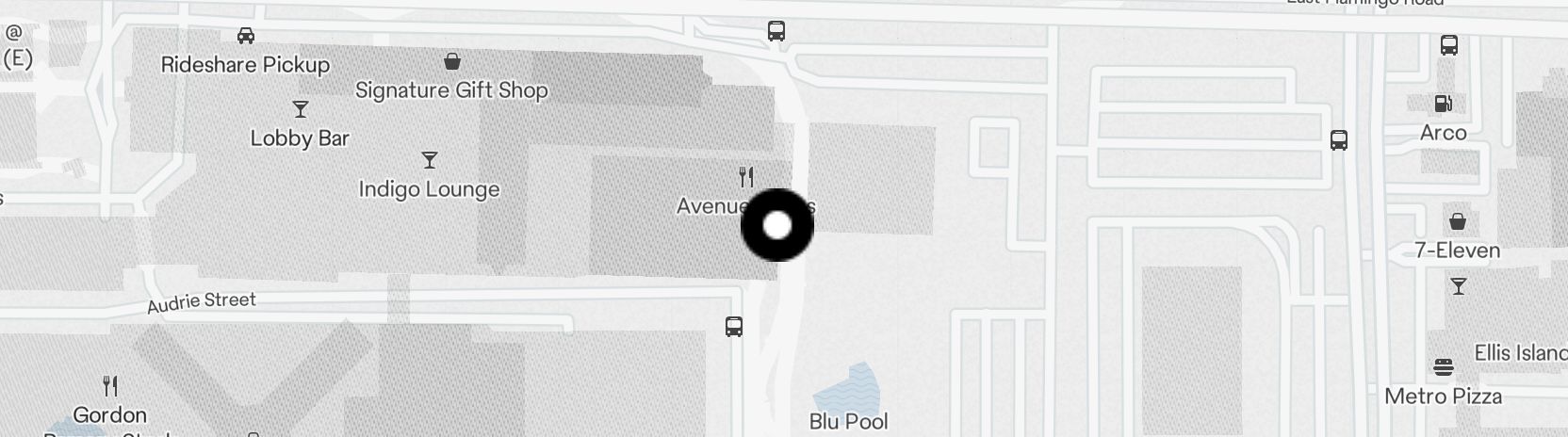Open the 7-Eleven store marker
Viewport: 1568px width, 437px height.
point(1458,222)
